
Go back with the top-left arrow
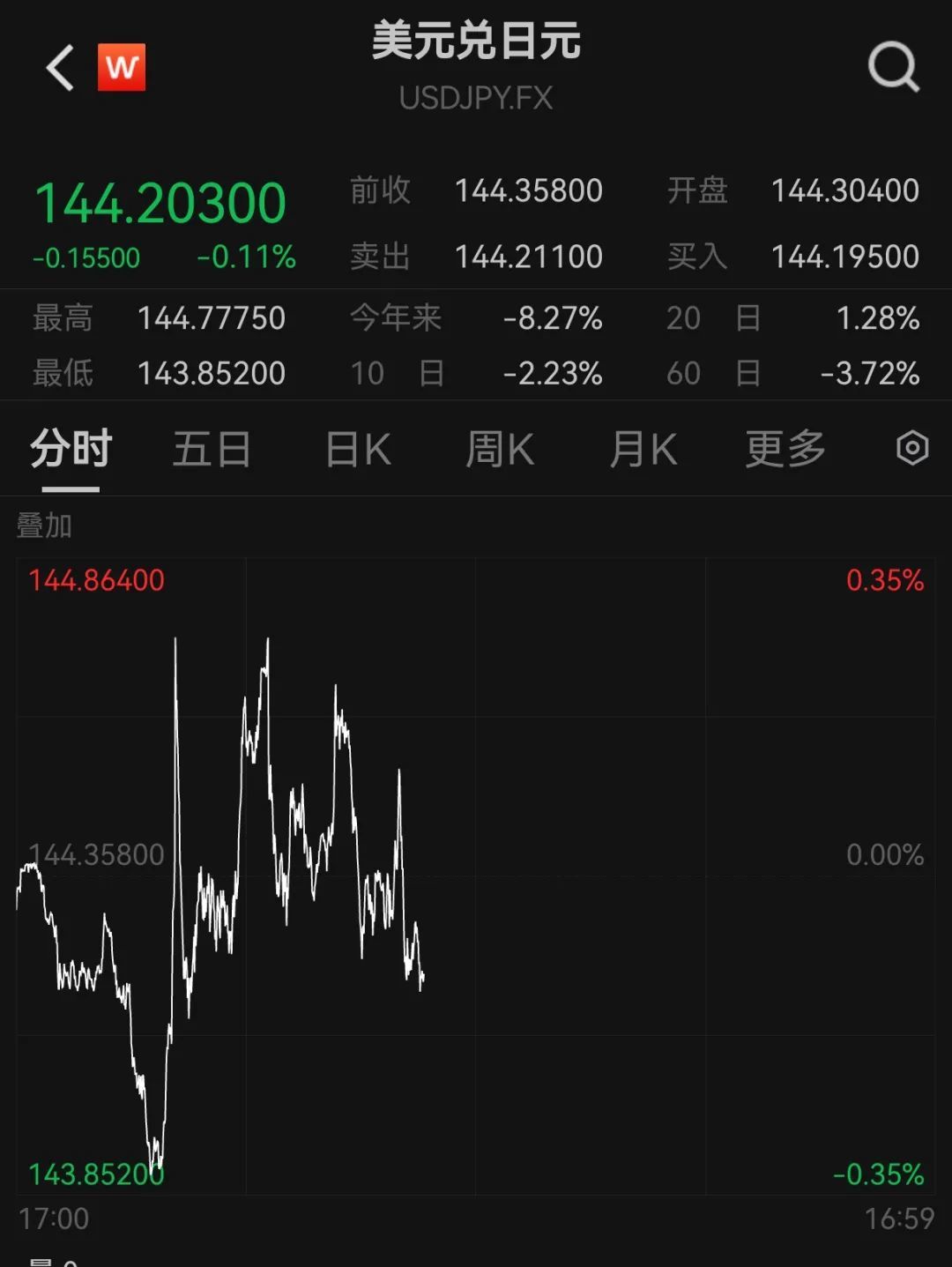(x=60, y=68)
